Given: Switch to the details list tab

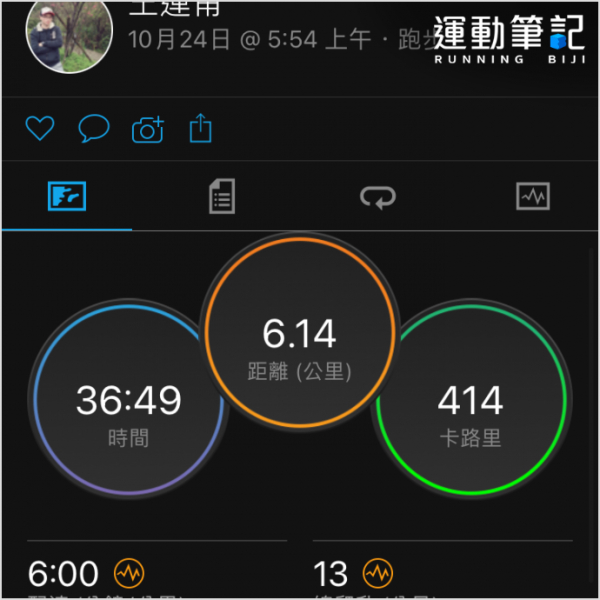Looking at the screenshot, I should tap(222, 197).
